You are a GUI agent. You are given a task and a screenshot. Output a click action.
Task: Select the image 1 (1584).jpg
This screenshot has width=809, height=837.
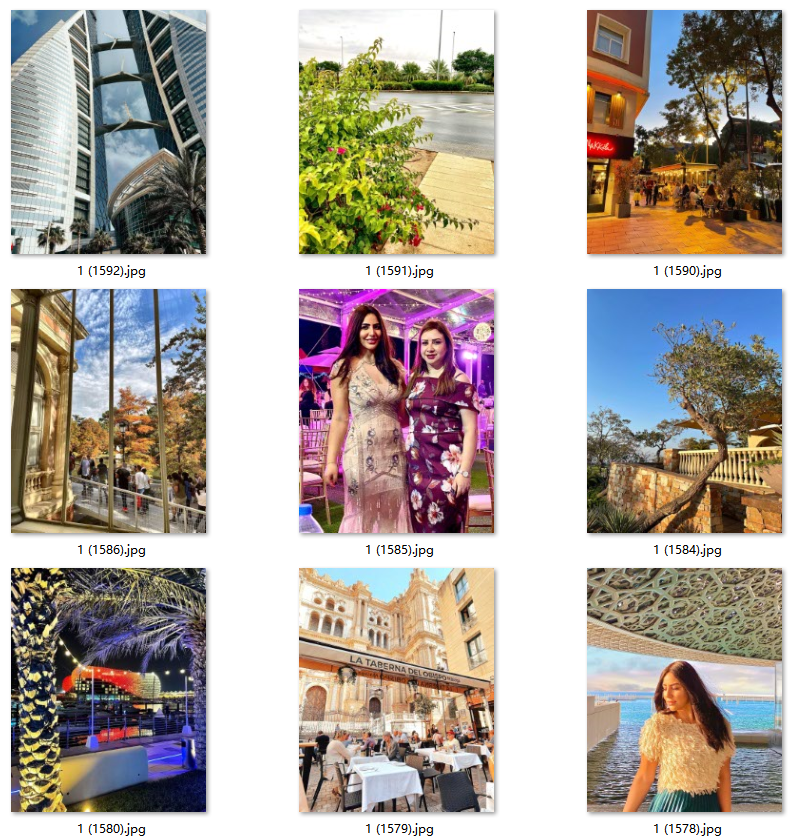point(684,411)
